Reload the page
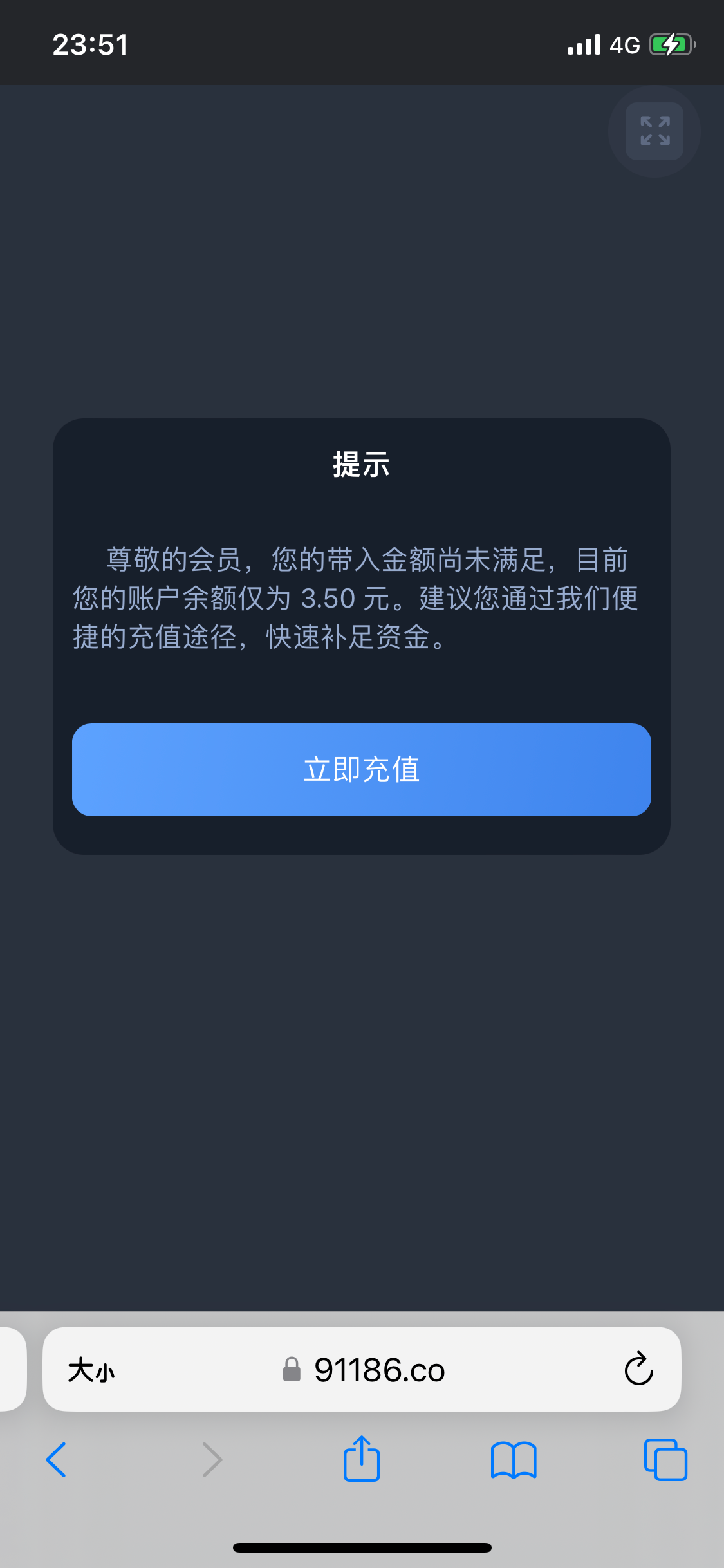The height and width of the screenshot is (1568, 724). [x=638, y=1368]
